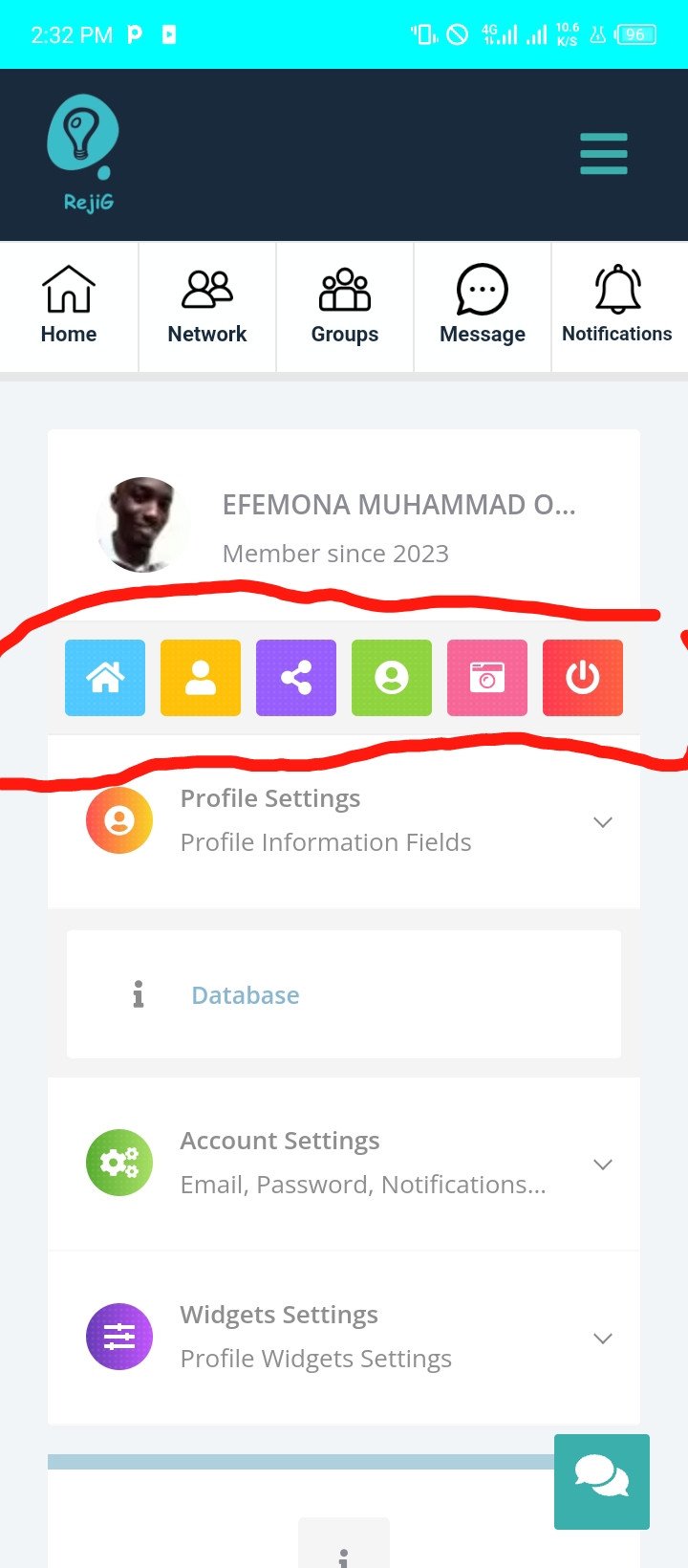Screen dimensions: 688x1568
Task: Log out with the red power button
Action: pos(583,678)
